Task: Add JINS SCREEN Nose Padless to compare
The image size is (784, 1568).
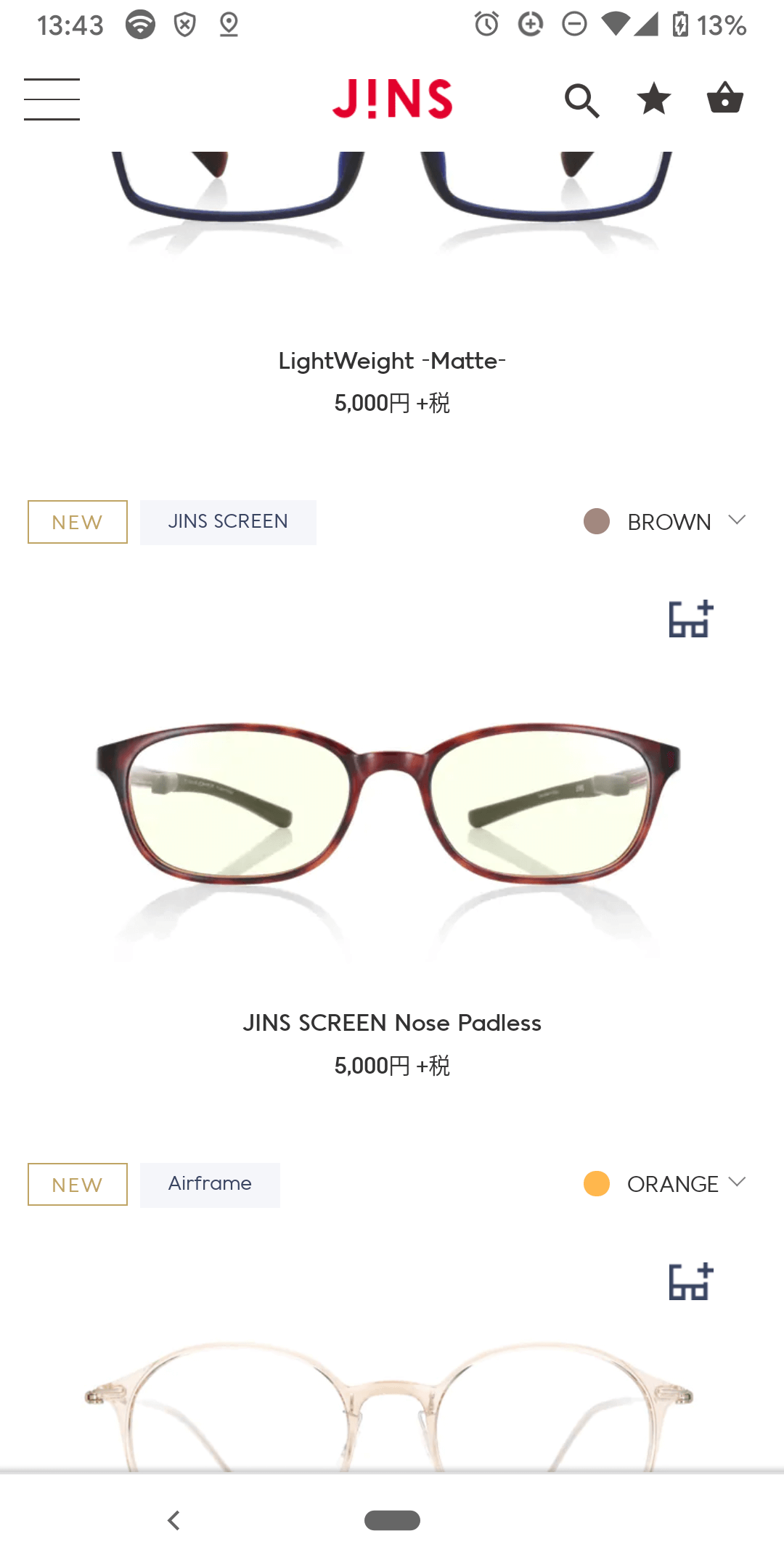Action: click(x=690, y=619)
